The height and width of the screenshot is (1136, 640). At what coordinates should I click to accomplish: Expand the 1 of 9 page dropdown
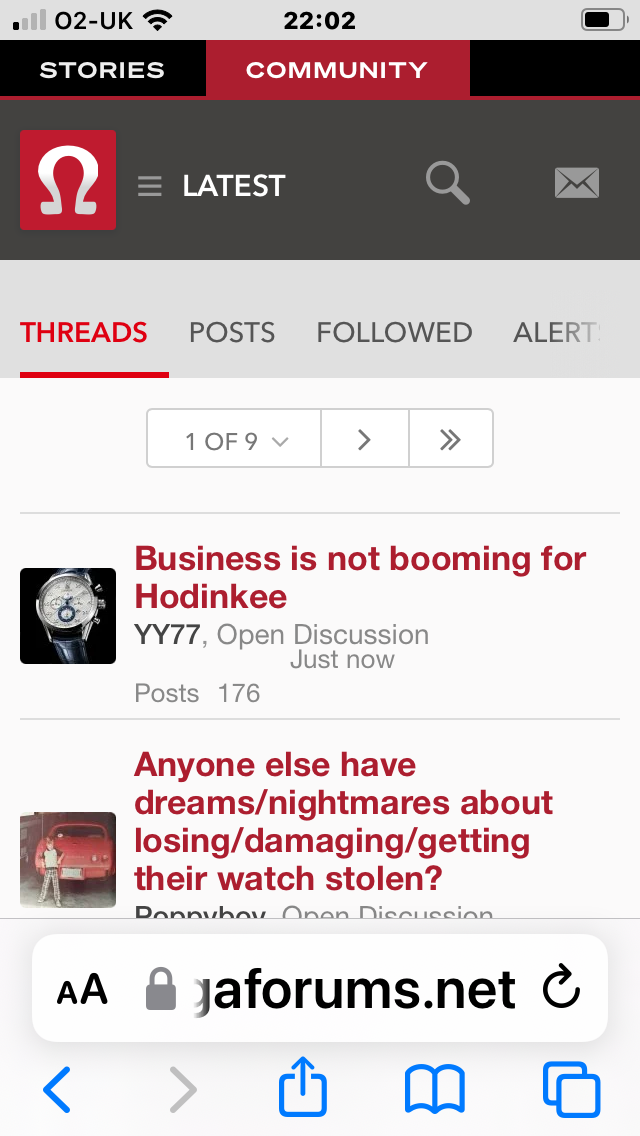pyautogui.click(x=235, y=439)
